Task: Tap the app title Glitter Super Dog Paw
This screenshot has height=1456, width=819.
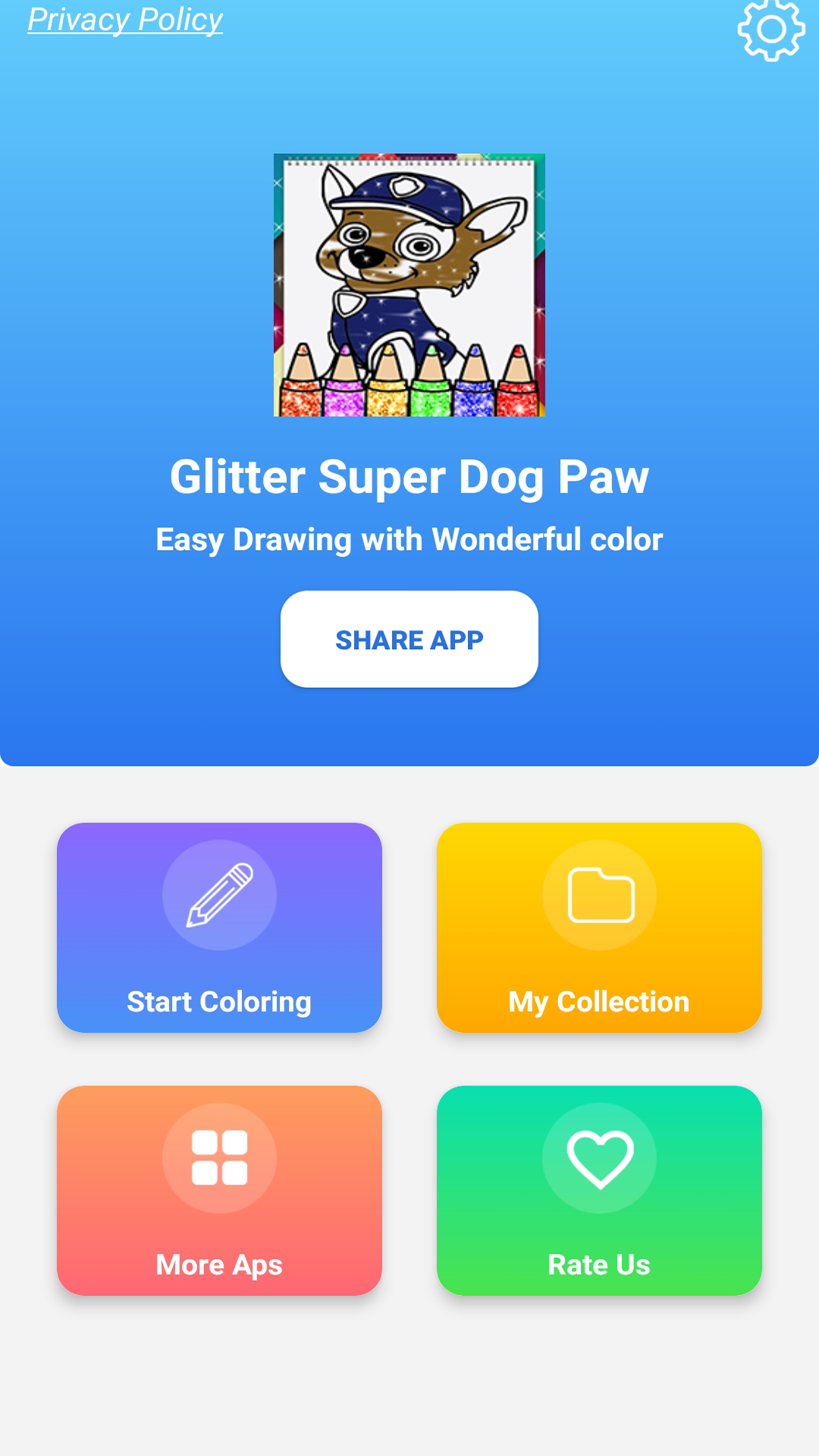Action: (409, 476)
